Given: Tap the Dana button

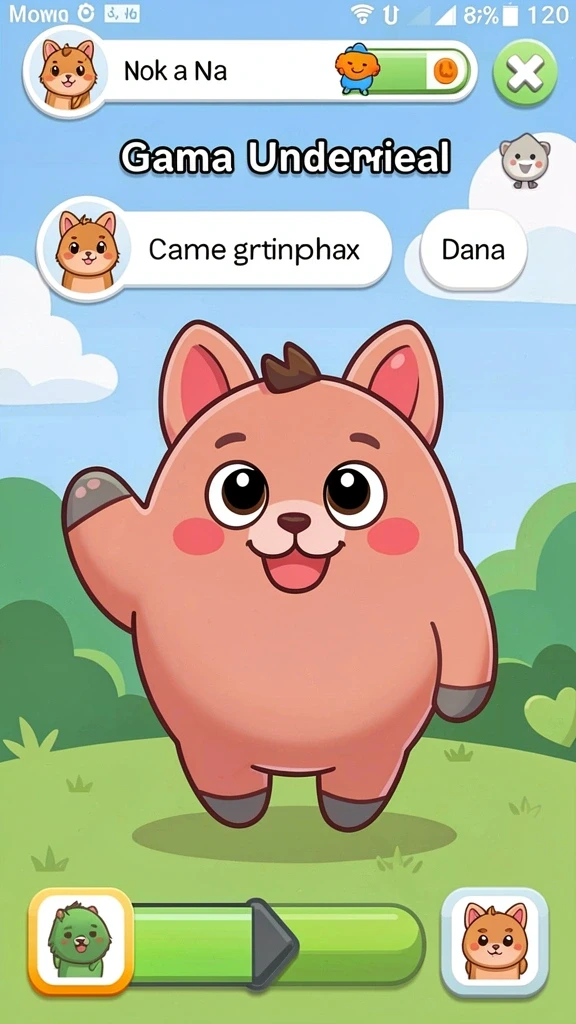Looking at the screenshot, I should click(473, 250).
